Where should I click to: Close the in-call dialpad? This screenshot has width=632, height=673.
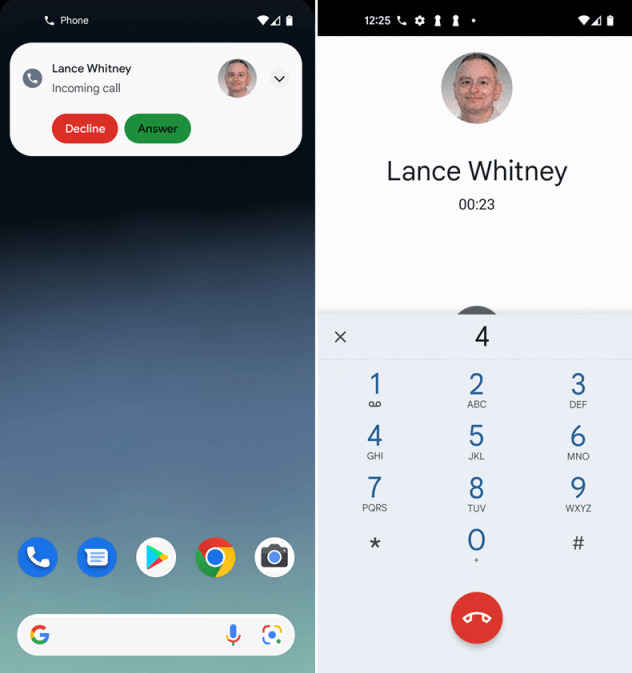click(340, 337)
